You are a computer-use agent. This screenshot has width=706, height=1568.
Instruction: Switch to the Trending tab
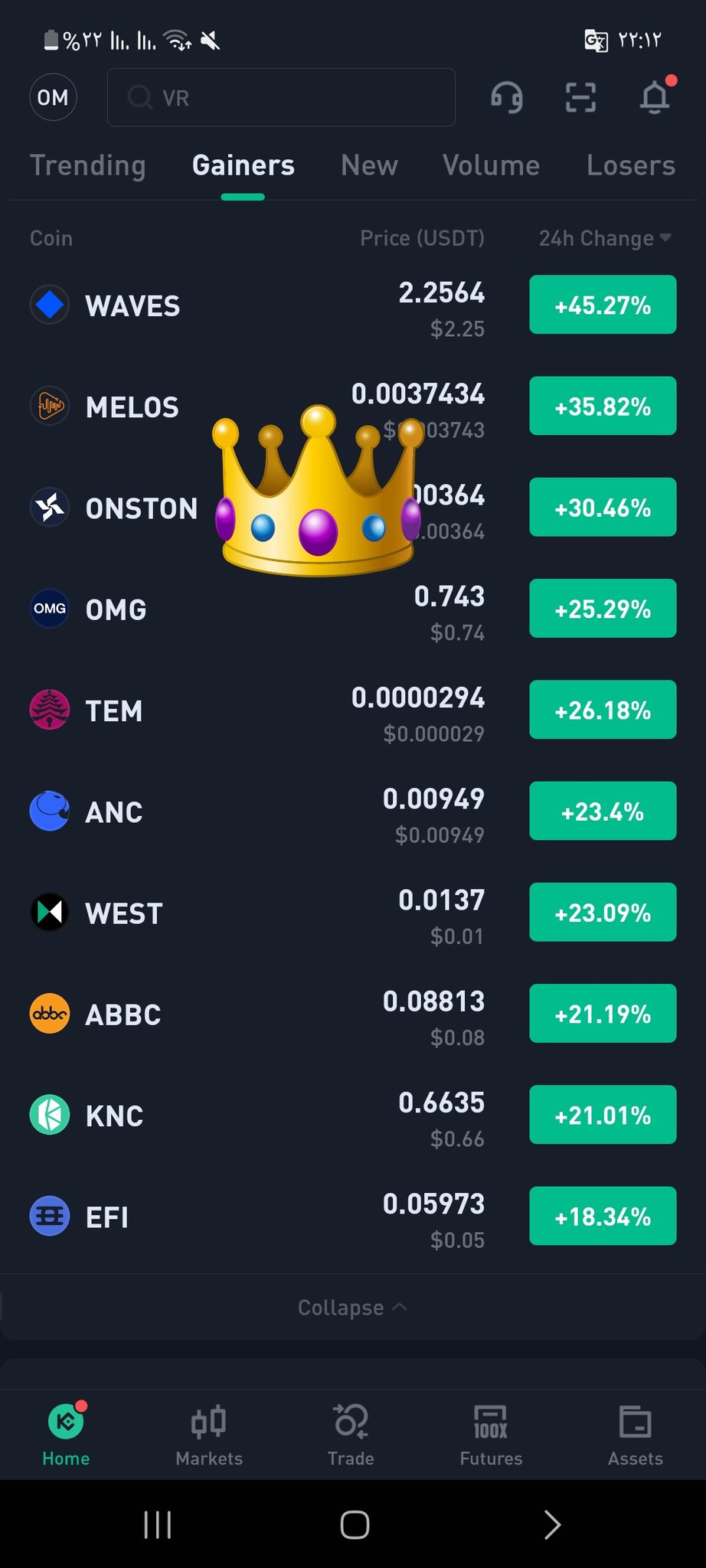pos(87,165)
